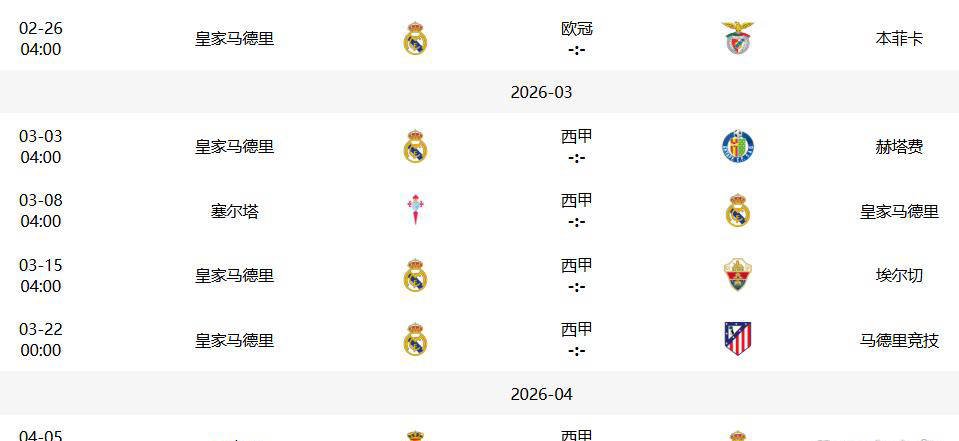View the 03-08 塞尔塔 vs 皇家马德里 fixture

click(577, 211)
